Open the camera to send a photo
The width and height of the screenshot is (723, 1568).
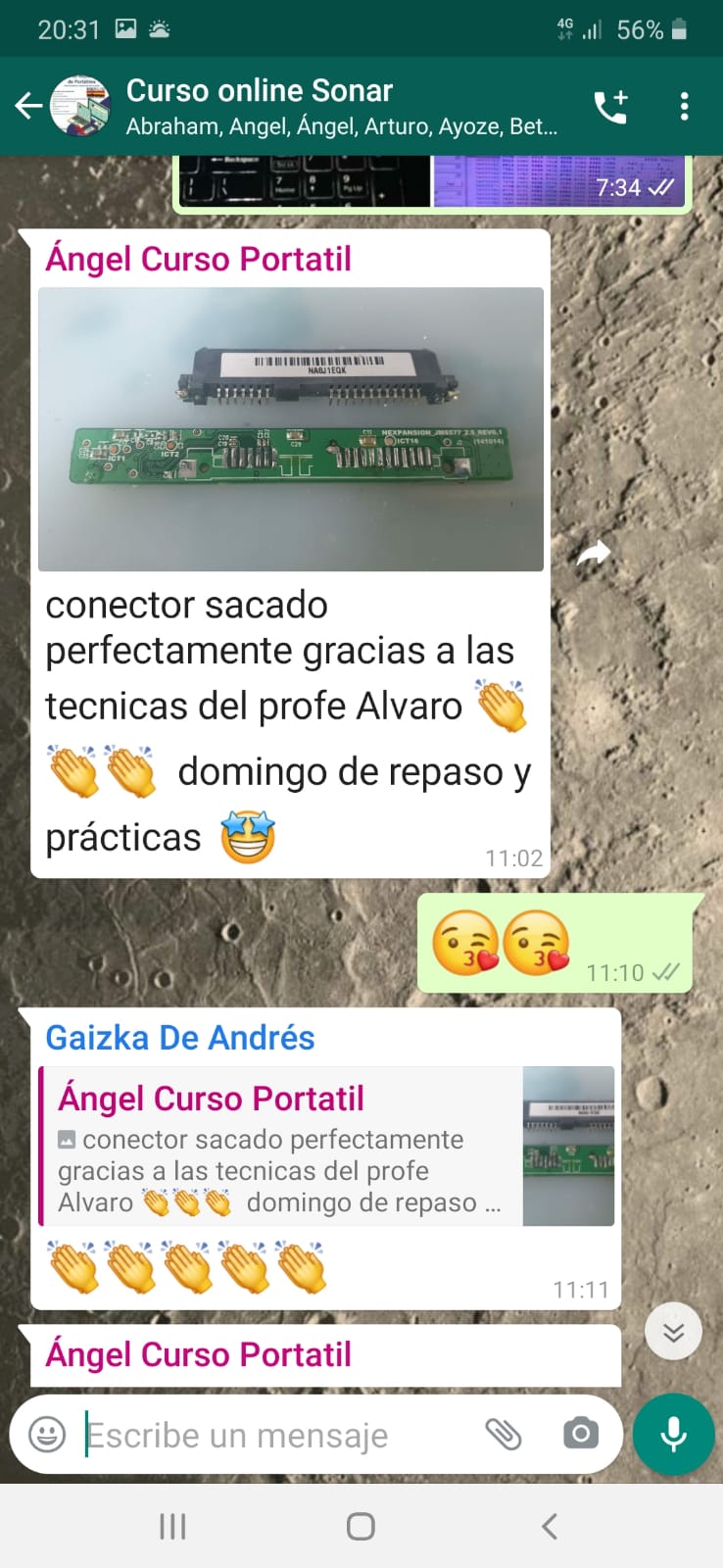tap(580, 1435)
